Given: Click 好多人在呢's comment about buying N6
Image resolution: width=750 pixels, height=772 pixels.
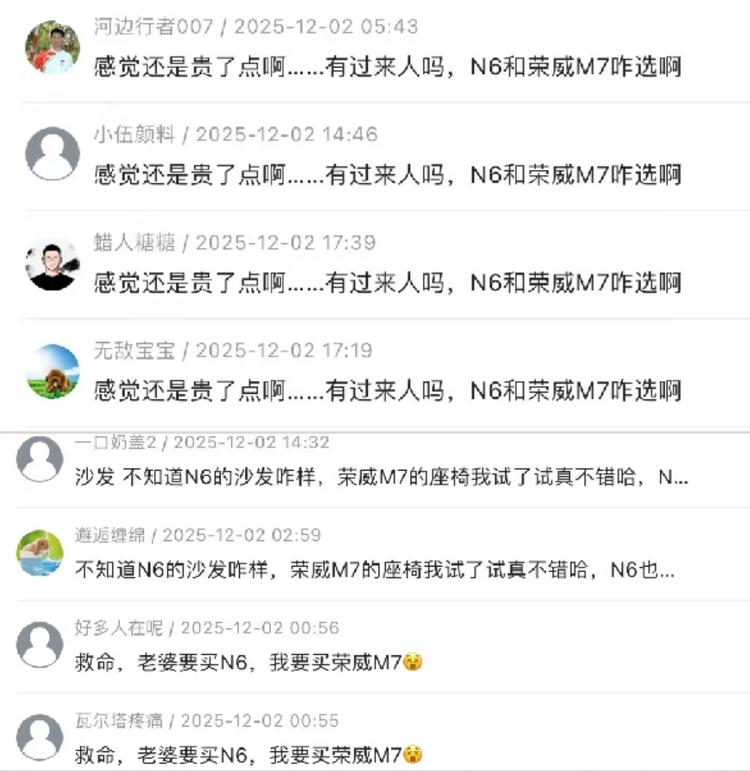Looking at the screenshot, I should tap(240, 660).
